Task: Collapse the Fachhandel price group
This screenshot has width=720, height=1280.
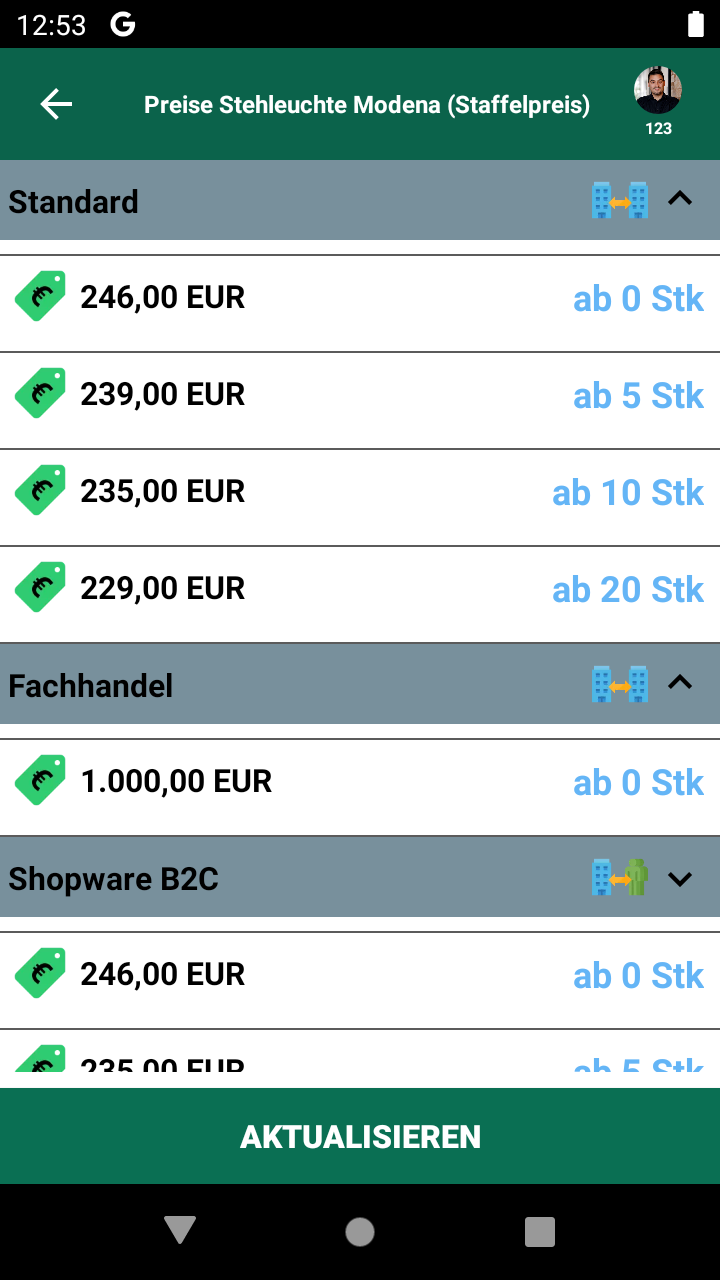Action: pyautogui.click(x=680, y=683)
